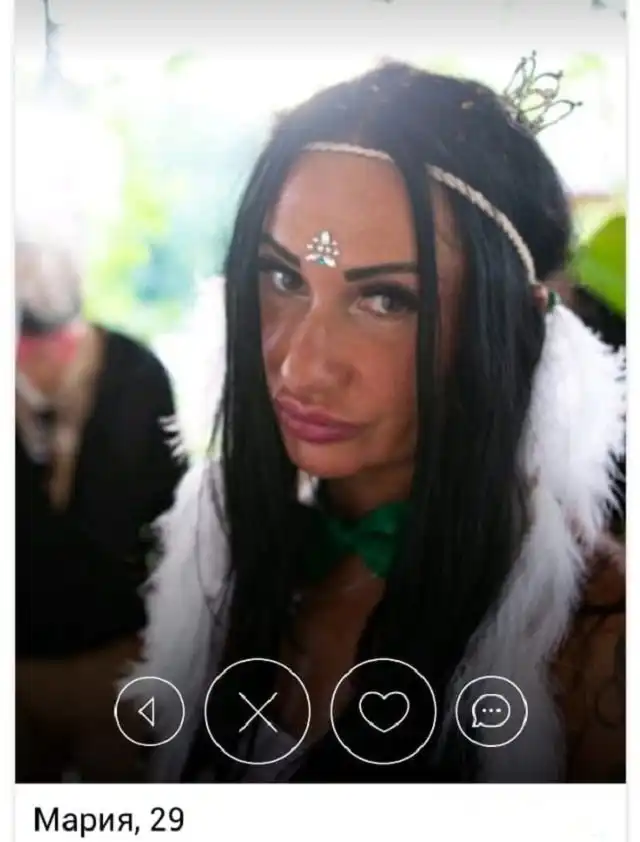Reject Мария's profile with the X button
The image size is (640, 842).
coord(257,712)
